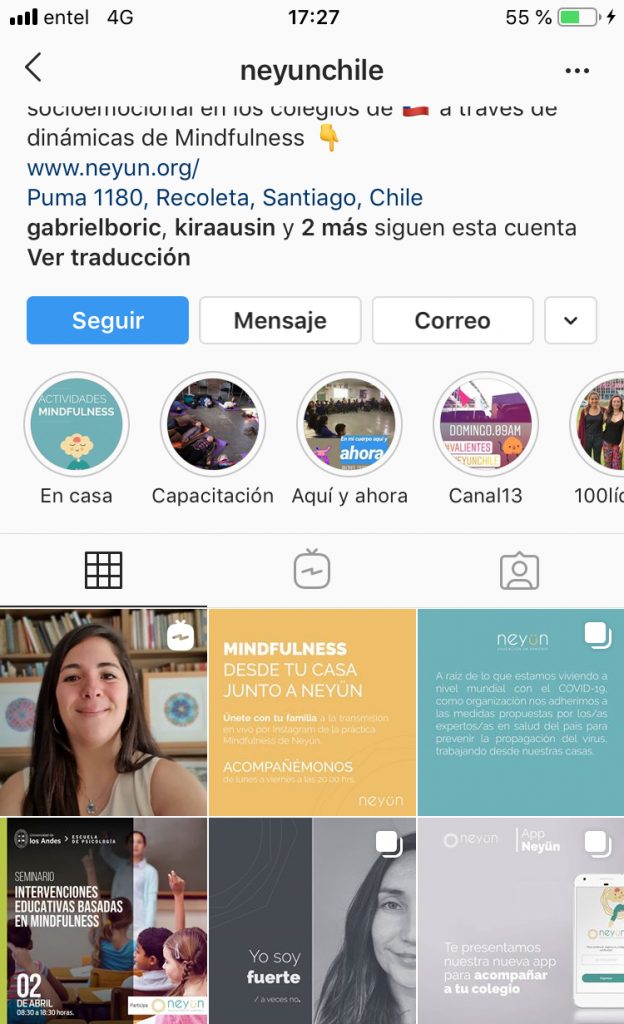Open the three-dot options menu
The height and width of the screenshot is (1024, 624).
[577, 70]
